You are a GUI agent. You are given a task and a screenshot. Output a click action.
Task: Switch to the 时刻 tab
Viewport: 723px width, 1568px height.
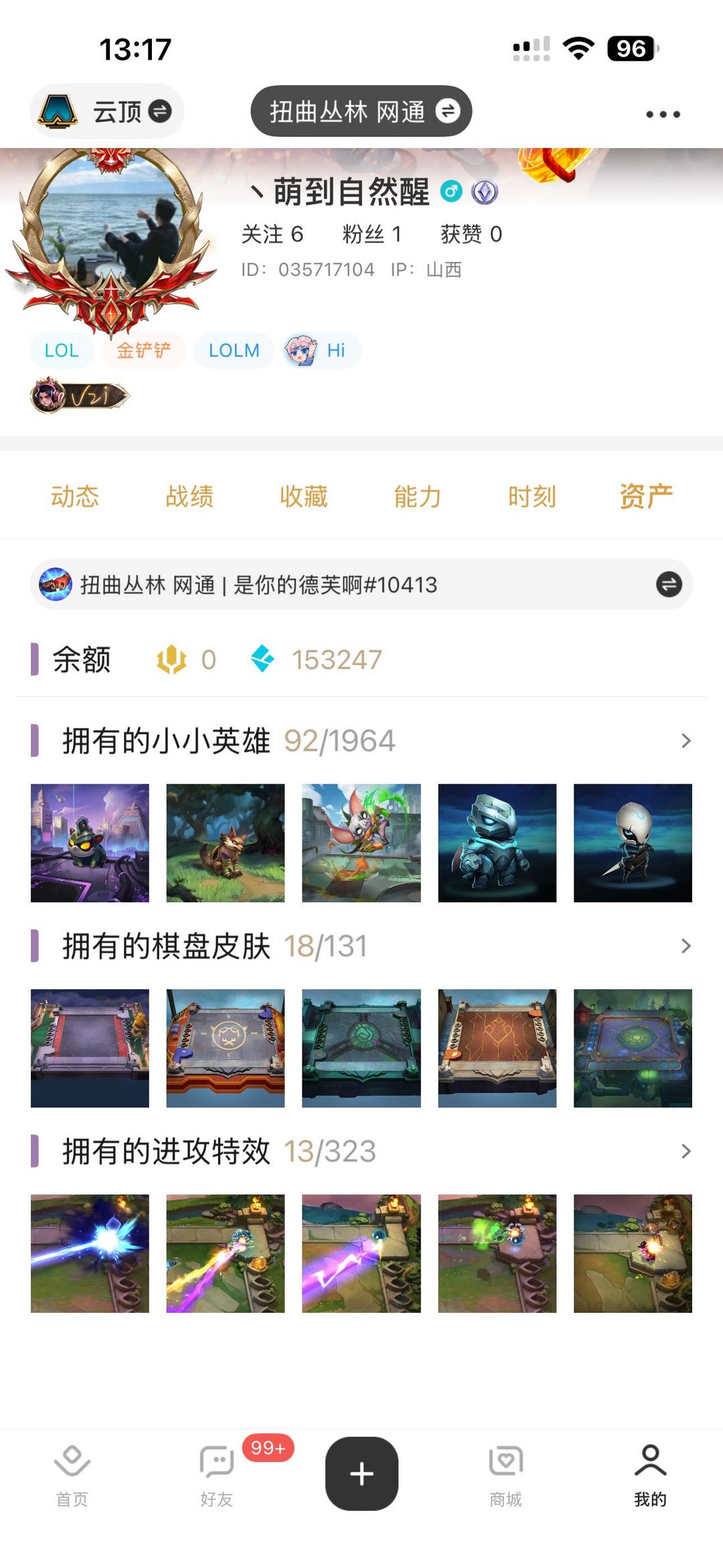tap(532, 496)
